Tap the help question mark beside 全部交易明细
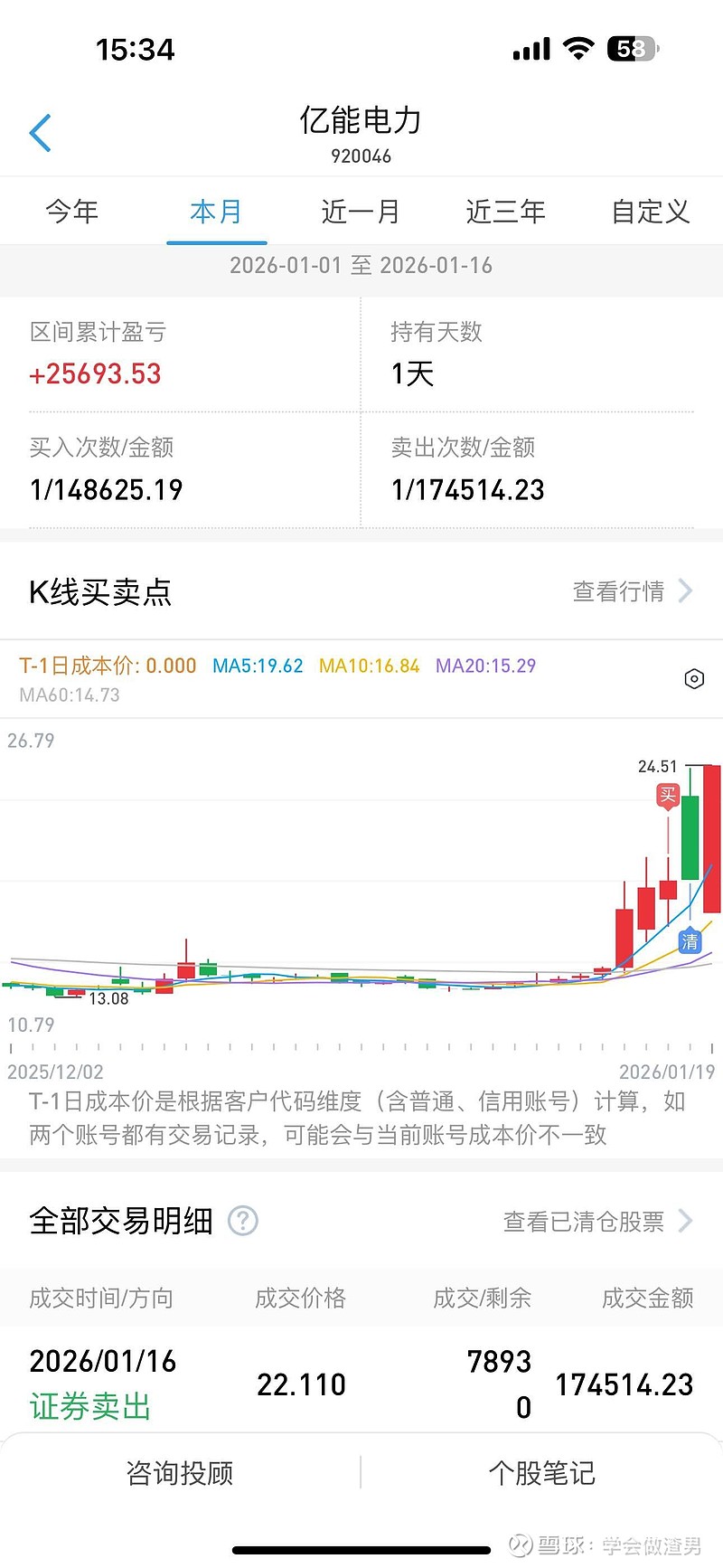 point(241,1222)
